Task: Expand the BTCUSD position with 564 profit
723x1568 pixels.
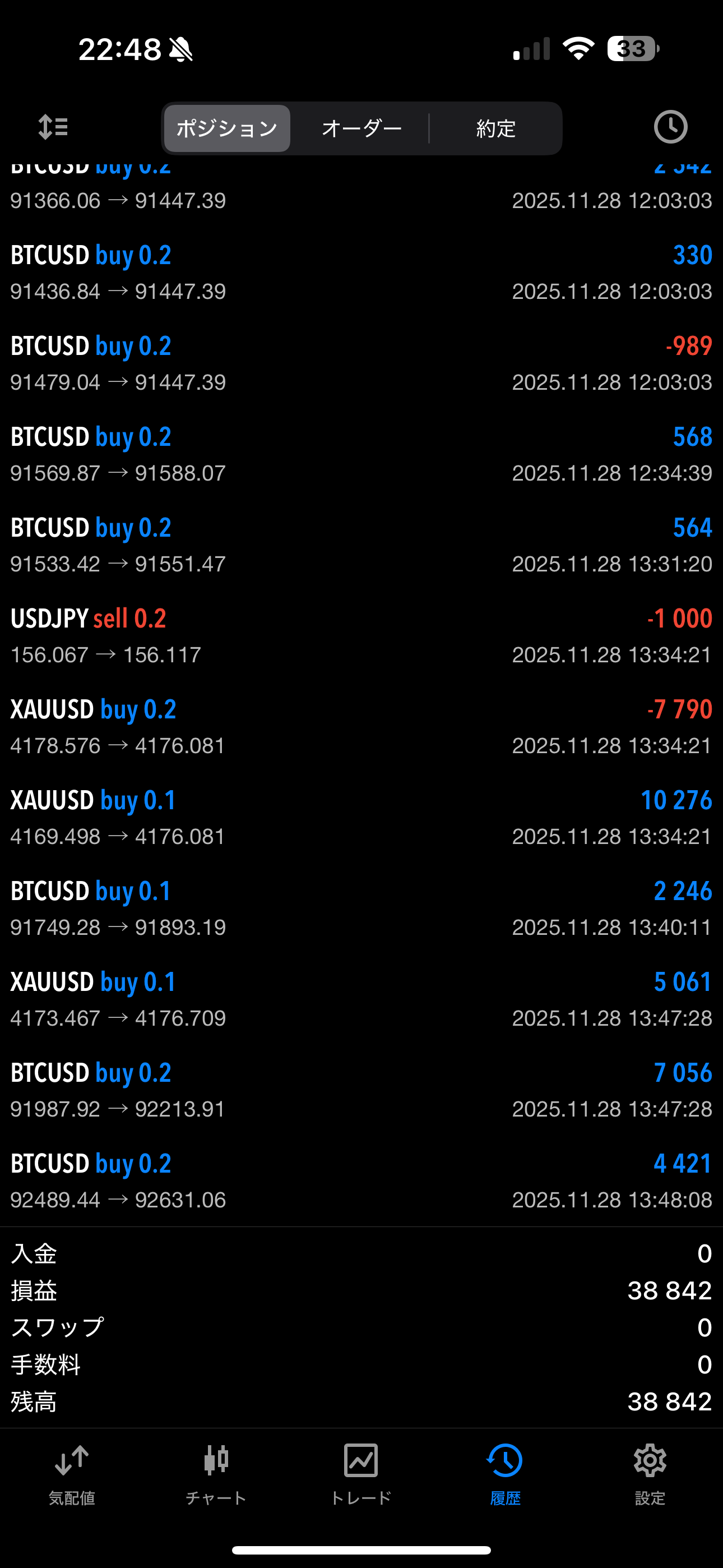Action: tap(361, 545)
